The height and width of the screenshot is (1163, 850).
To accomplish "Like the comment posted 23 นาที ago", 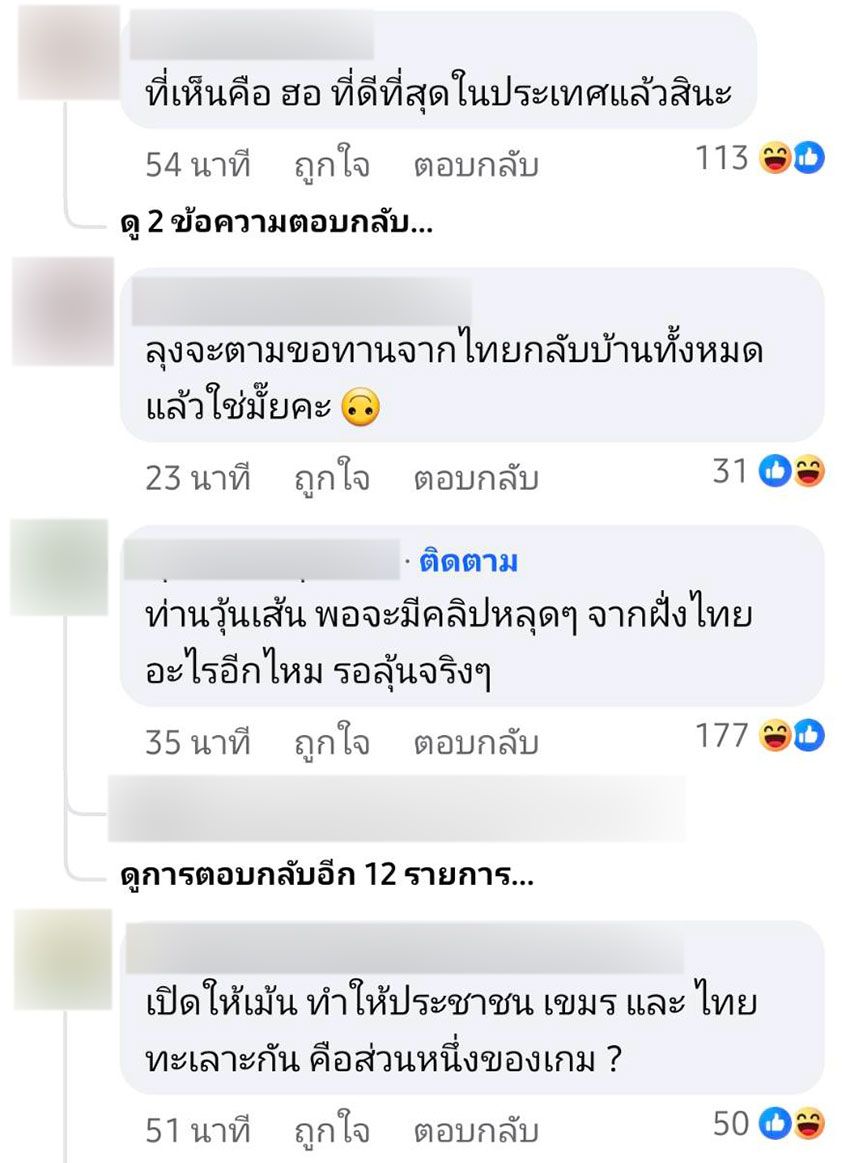I will [x=331, y=478].
